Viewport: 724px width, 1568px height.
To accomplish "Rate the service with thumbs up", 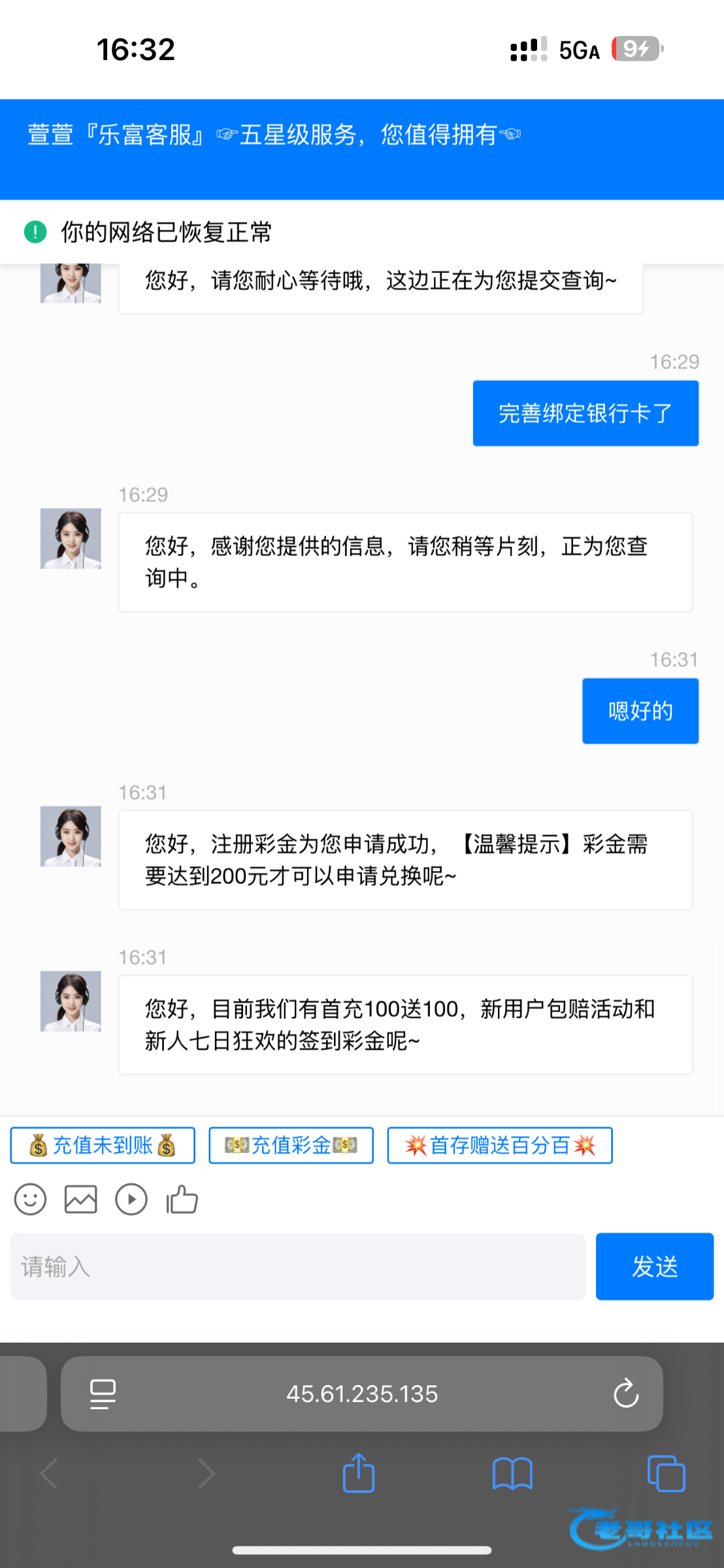I will (182, 1200).
